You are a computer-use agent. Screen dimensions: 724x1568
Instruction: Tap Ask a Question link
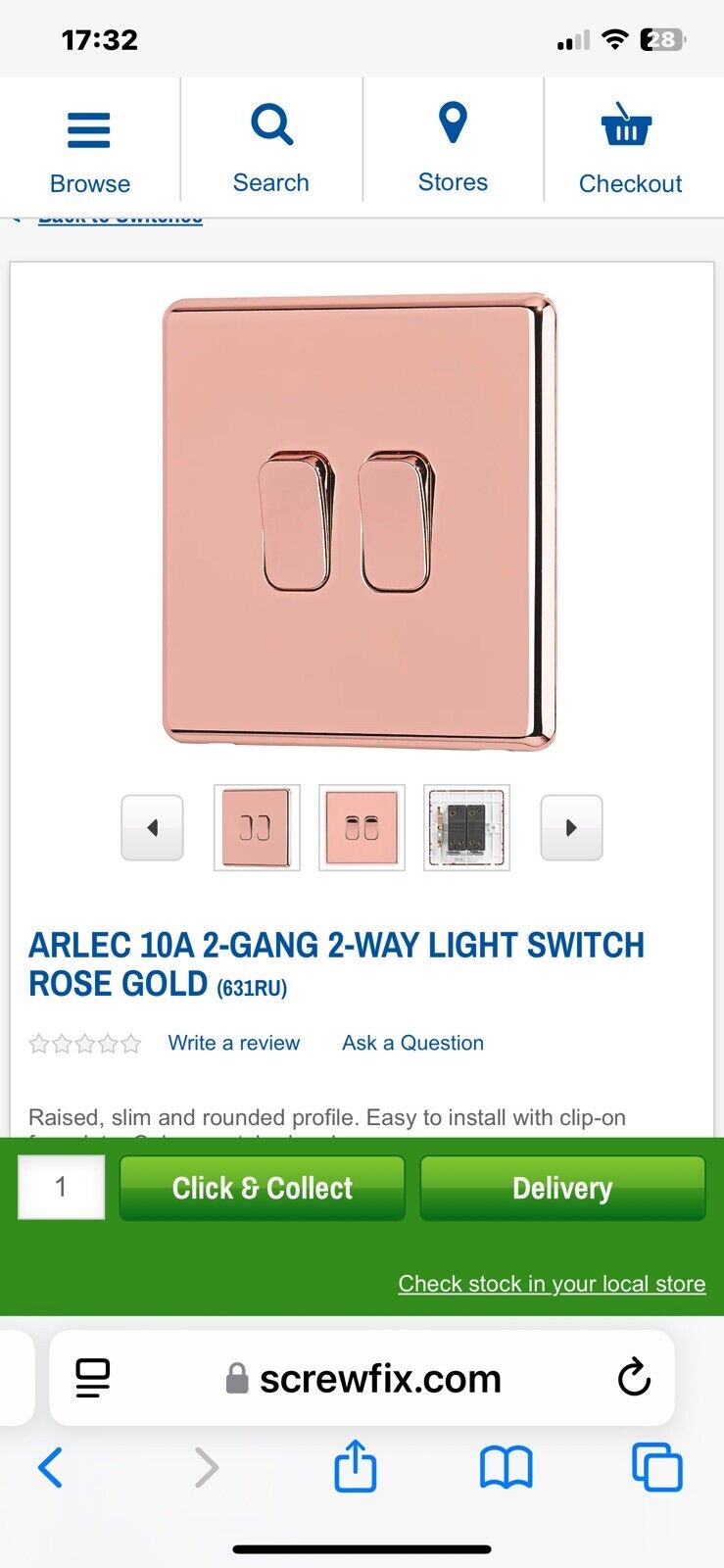pyautogui.click(x=412, y=1043)
